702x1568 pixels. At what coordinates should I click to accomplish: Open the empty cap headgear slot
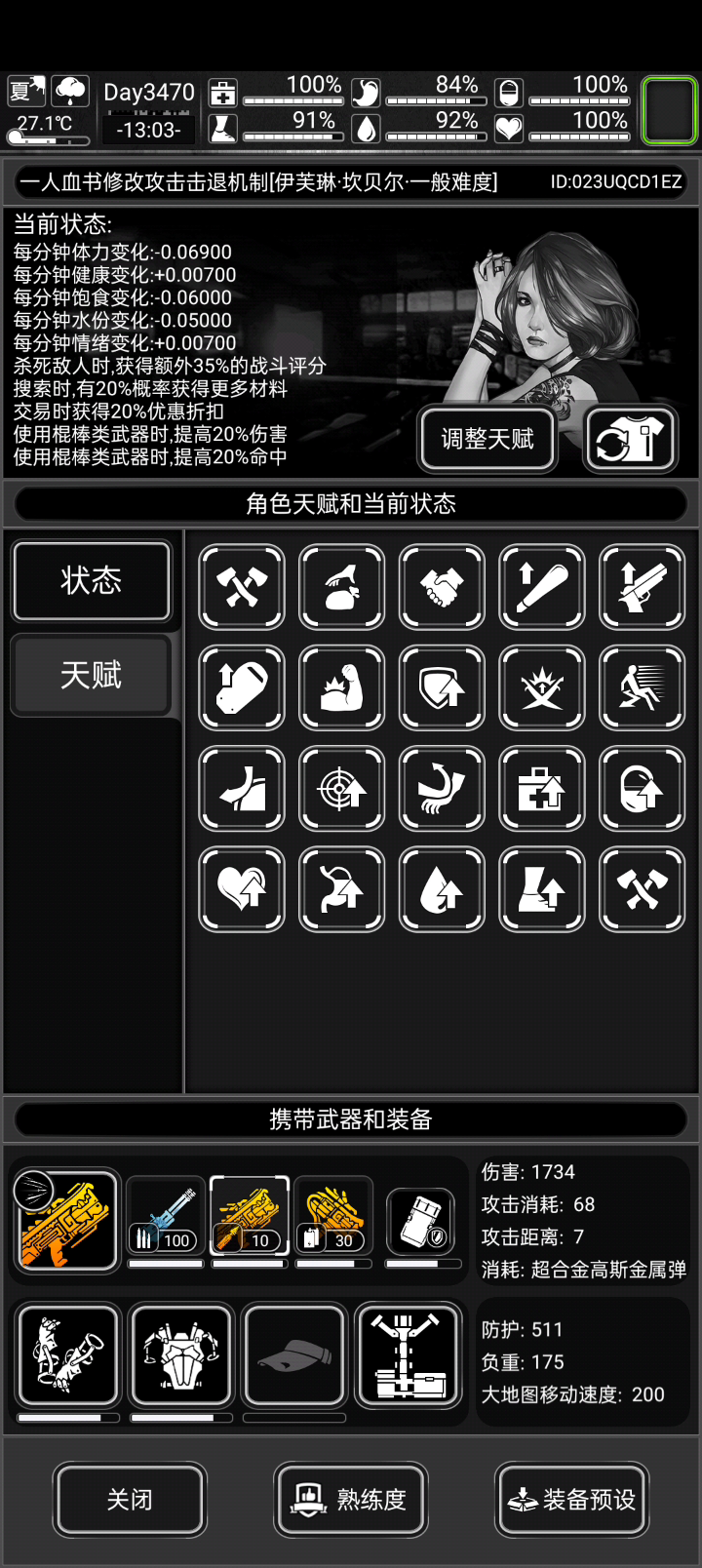click(x=293, y=1355)
